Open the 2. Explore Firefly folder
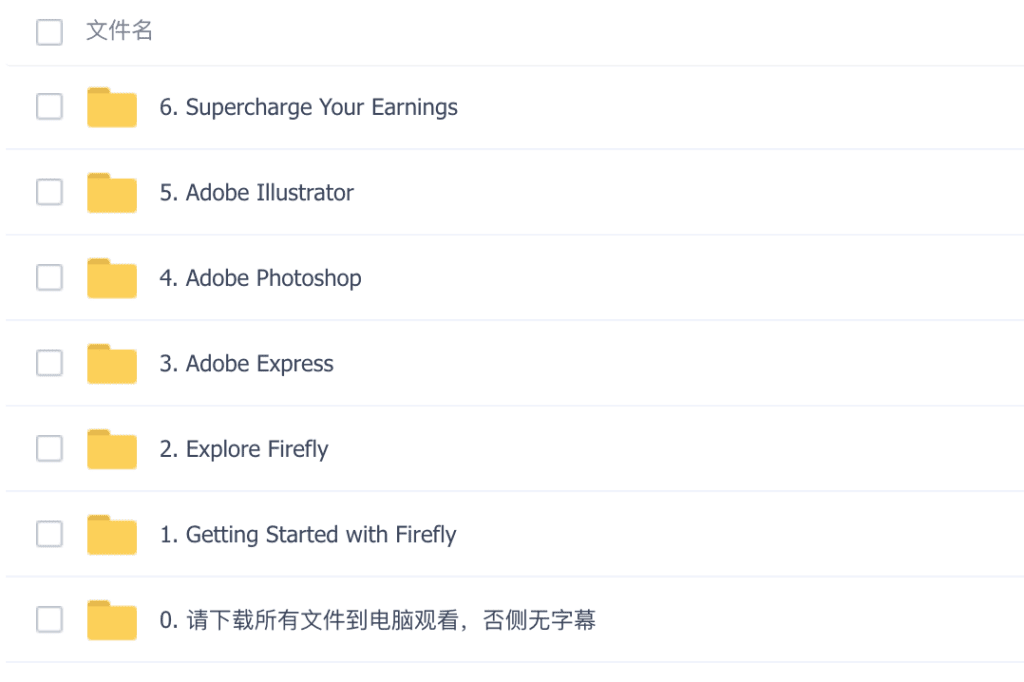The image size is (1024, 682). point(243,450)
